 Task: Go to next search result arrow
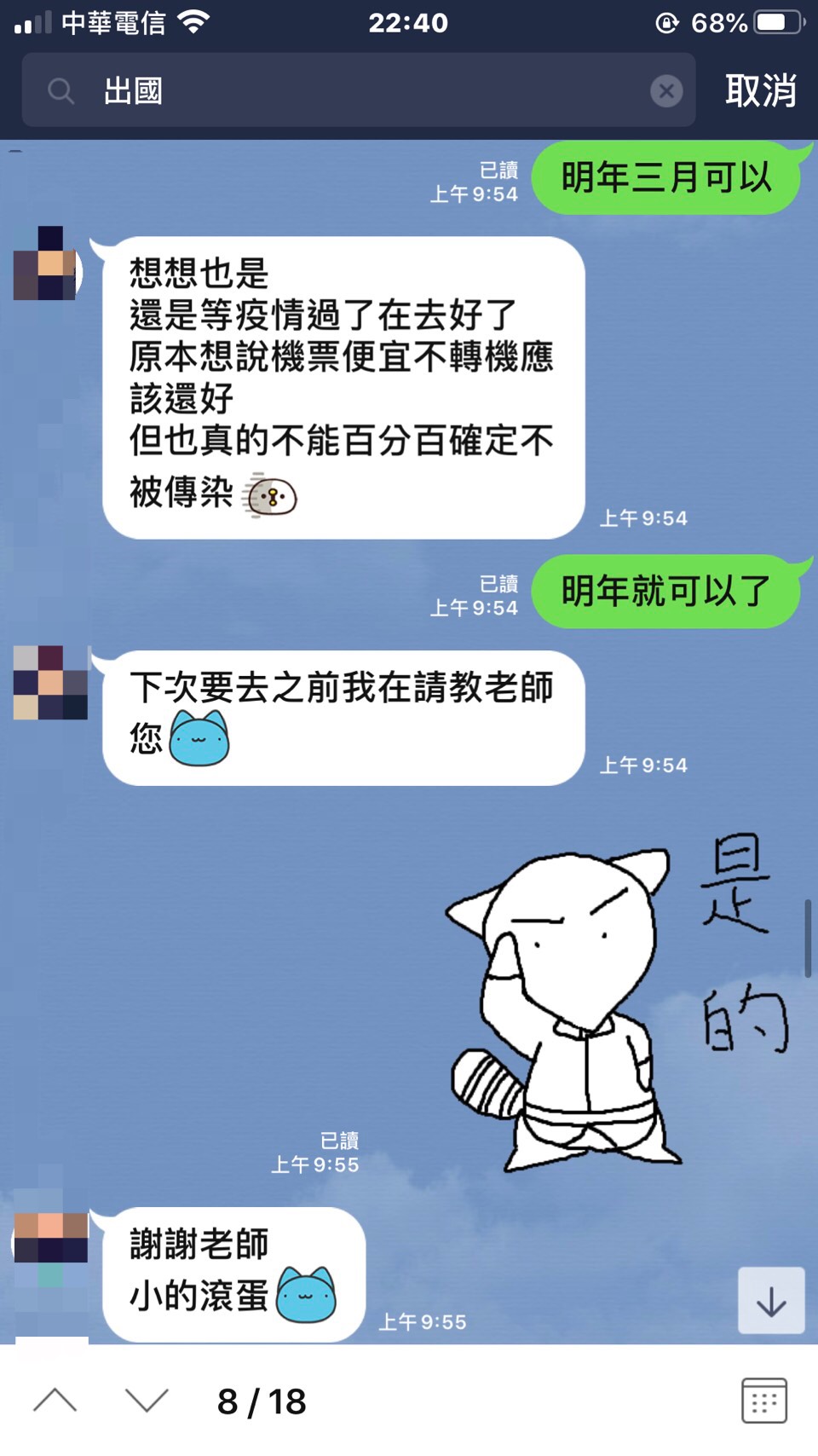pos(147,1401)
